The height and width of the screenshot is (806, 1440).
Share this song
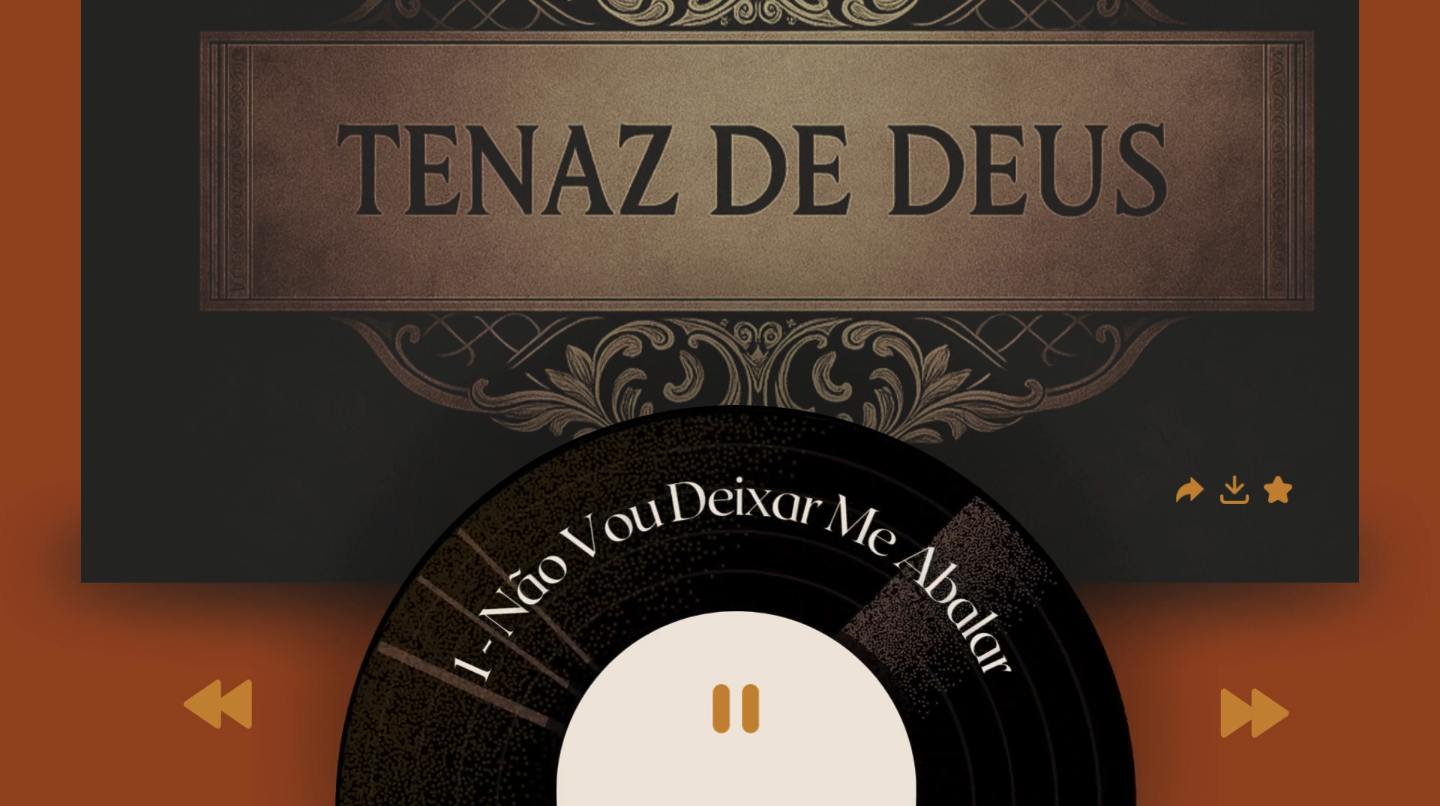click(1189, 491)
